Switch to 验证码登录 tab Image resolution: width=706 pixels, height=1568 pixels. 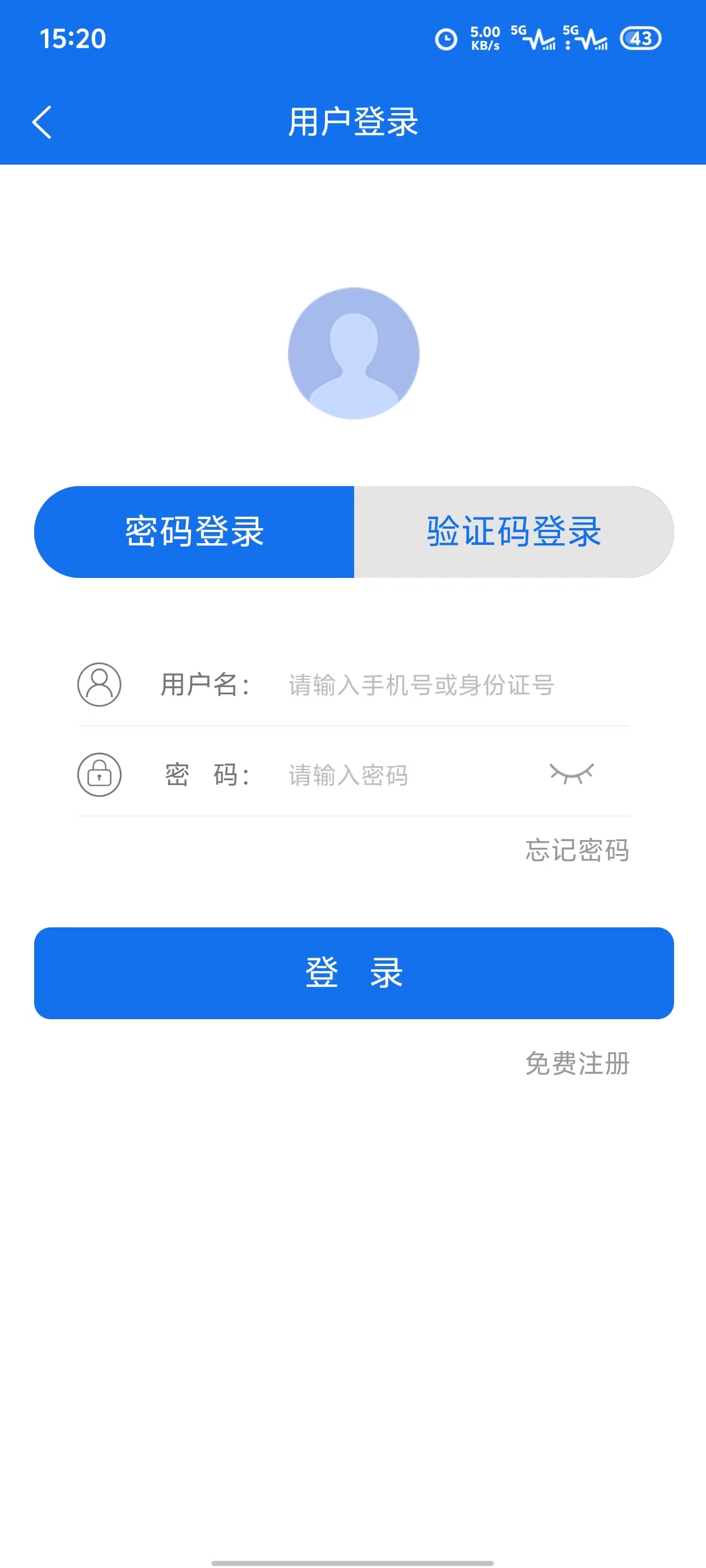tap(513, 531)
